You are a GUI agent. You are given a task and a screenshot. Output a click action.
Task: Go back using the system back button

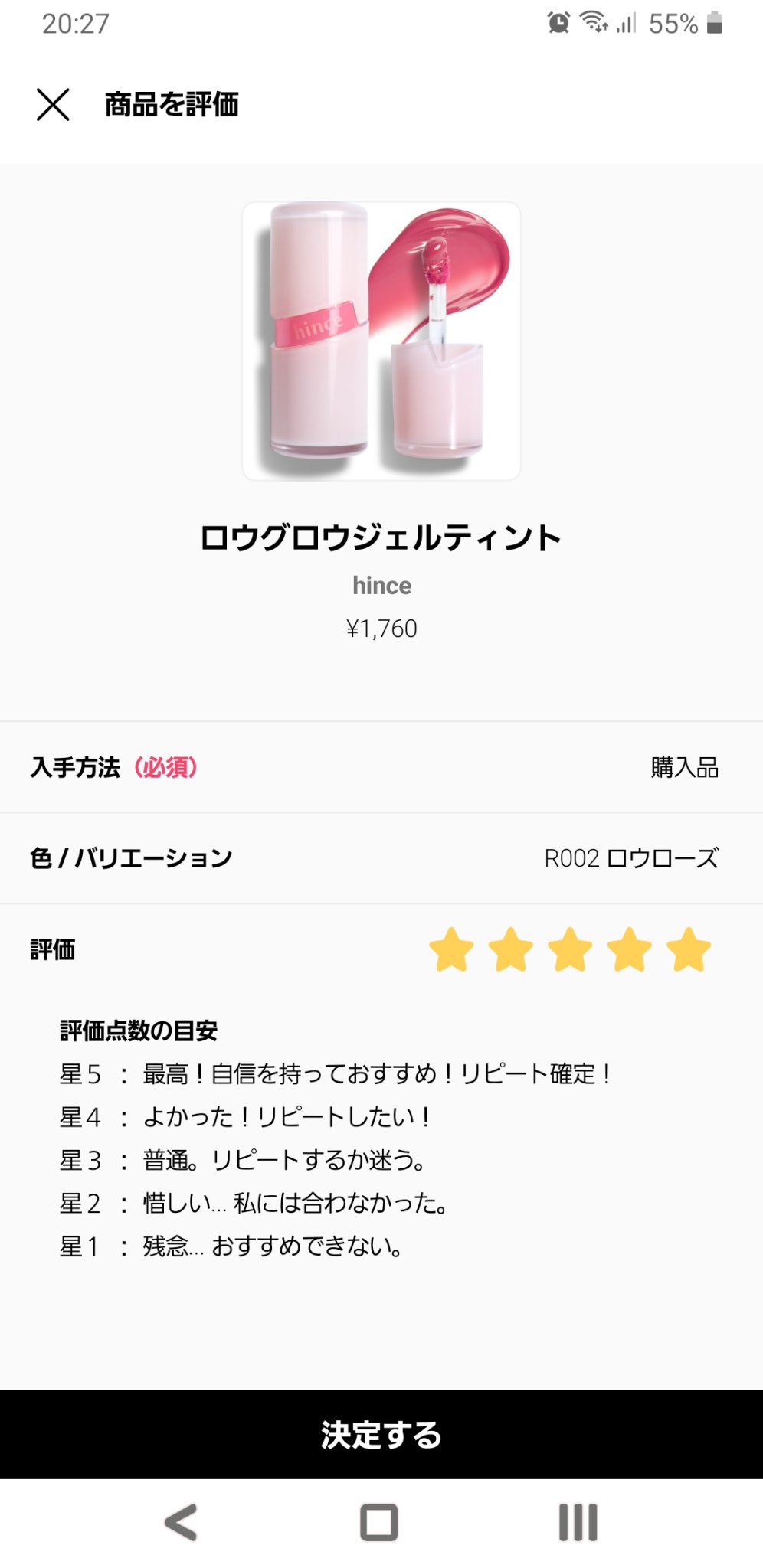coord(182,1522)
